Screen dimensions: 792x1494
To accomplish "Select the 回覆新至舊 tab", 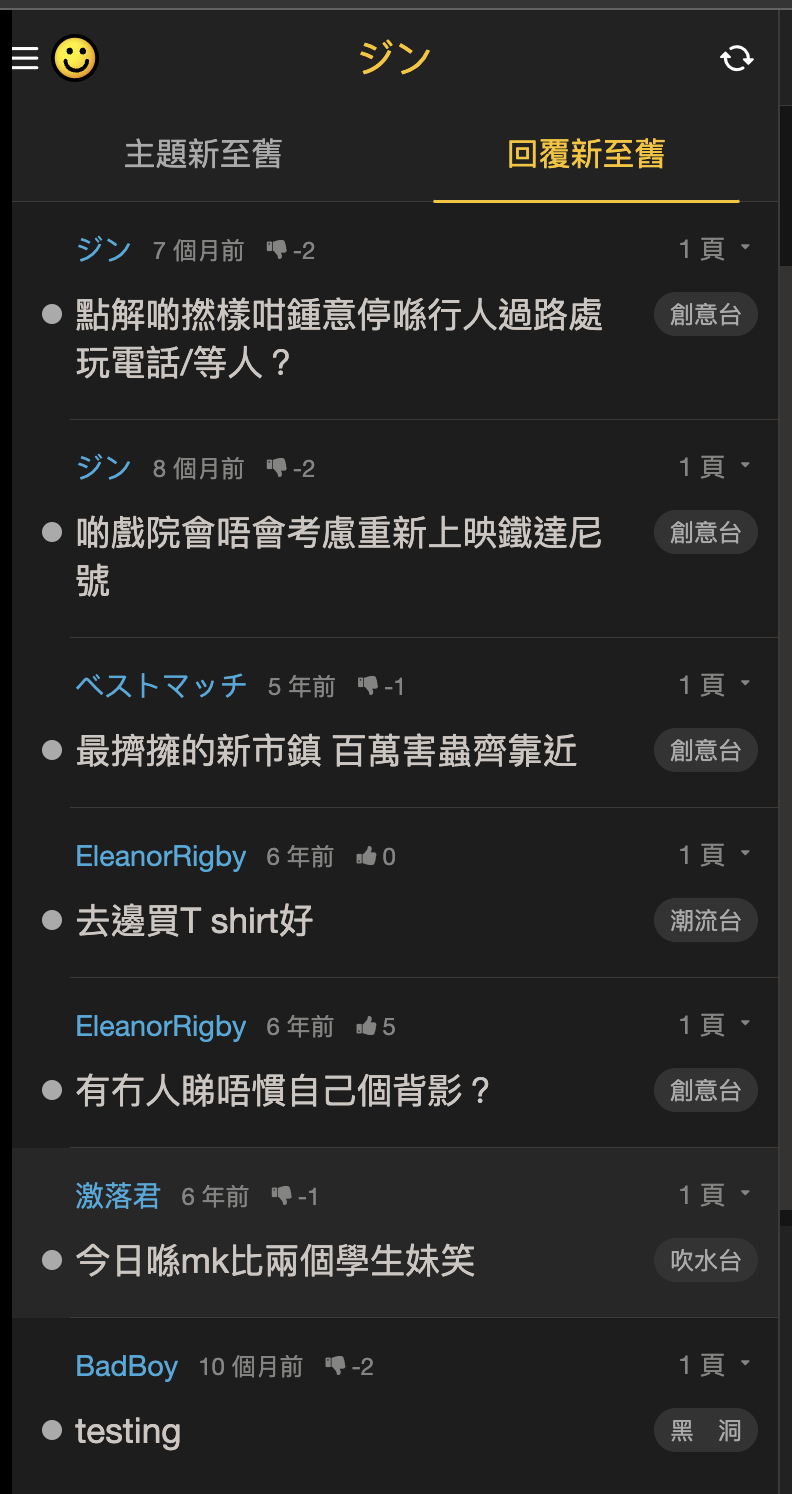I will point(586,154).
